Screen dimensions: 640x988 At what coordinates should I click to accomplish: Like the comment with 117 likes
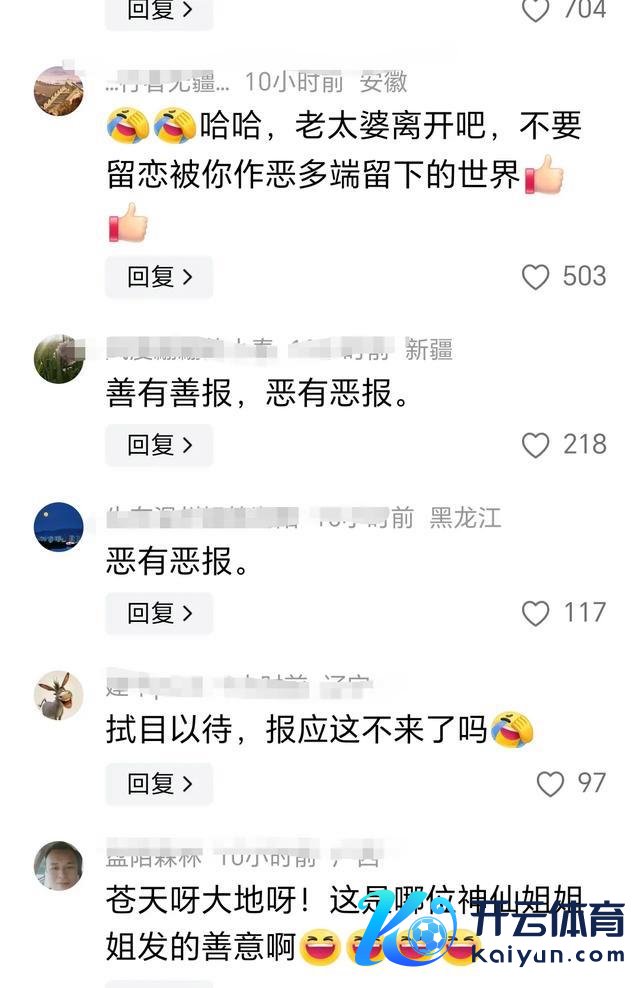(x=536, y=613)
